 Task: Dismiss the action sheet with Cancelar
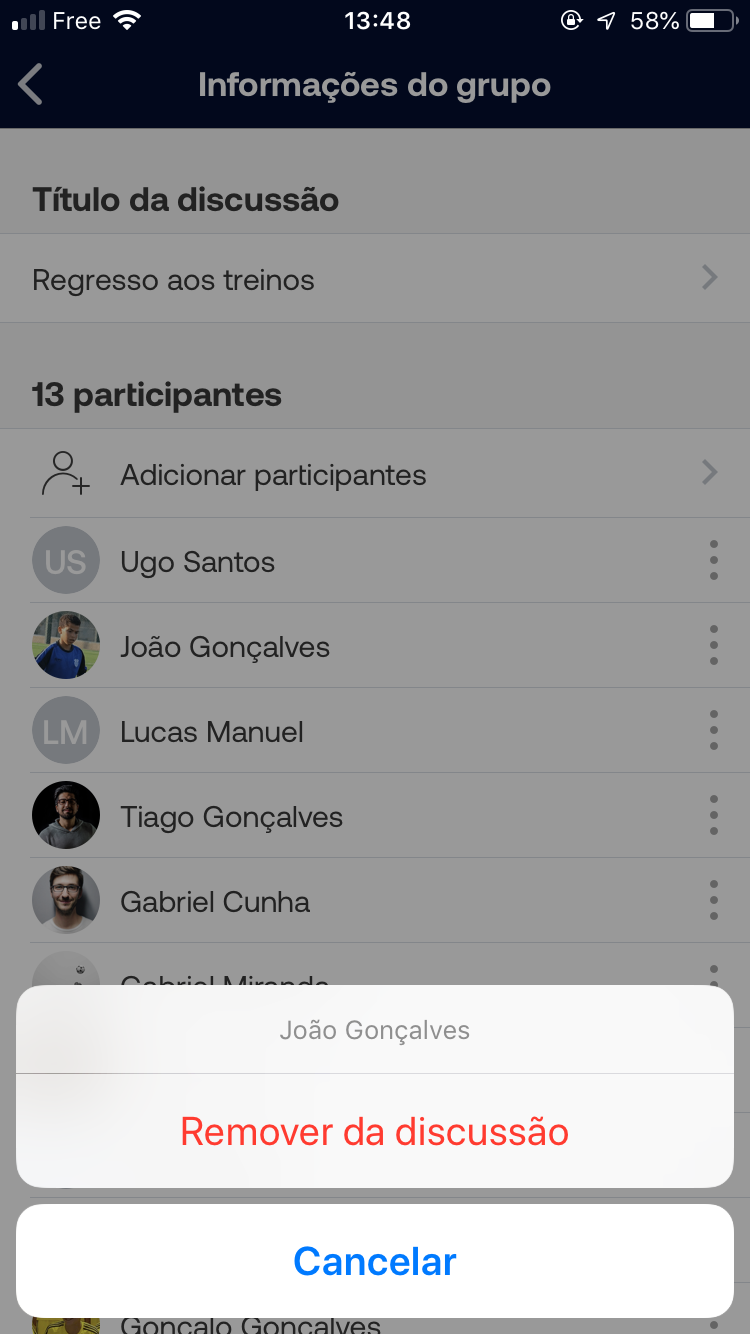point(375,1261)
